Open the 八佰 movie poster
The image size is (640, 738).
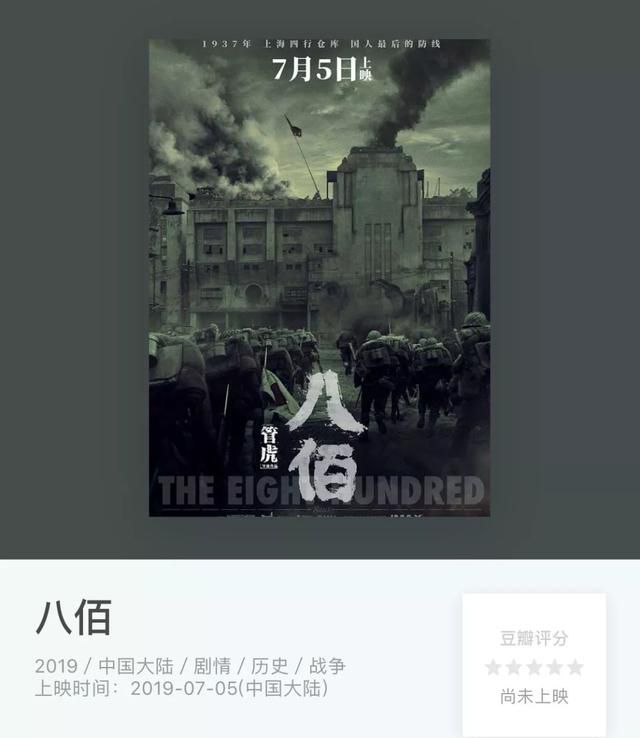click(x=319, y=277)
